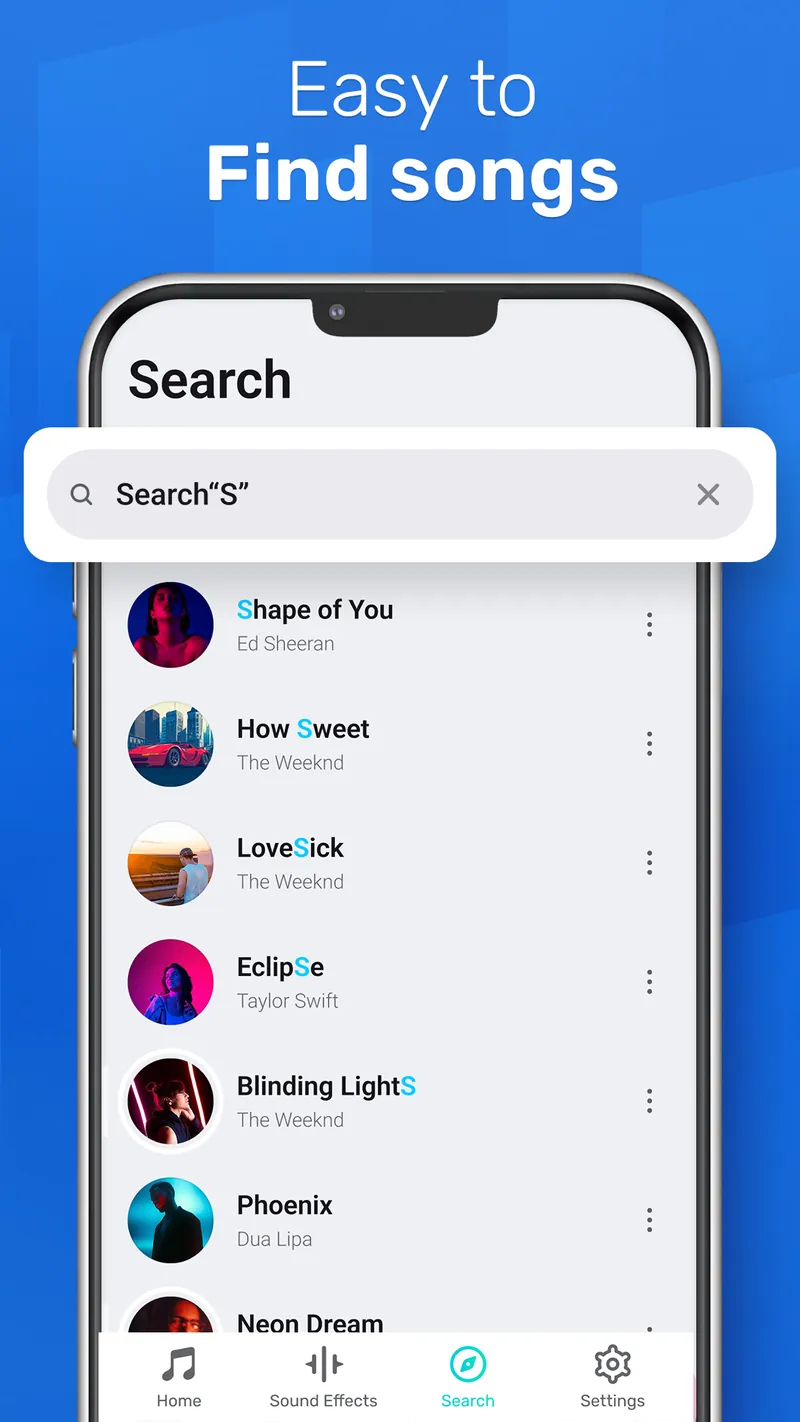Tap the Phoenix album artwork
This screenshot has width=800, height=1422.
click(170, 1219)
